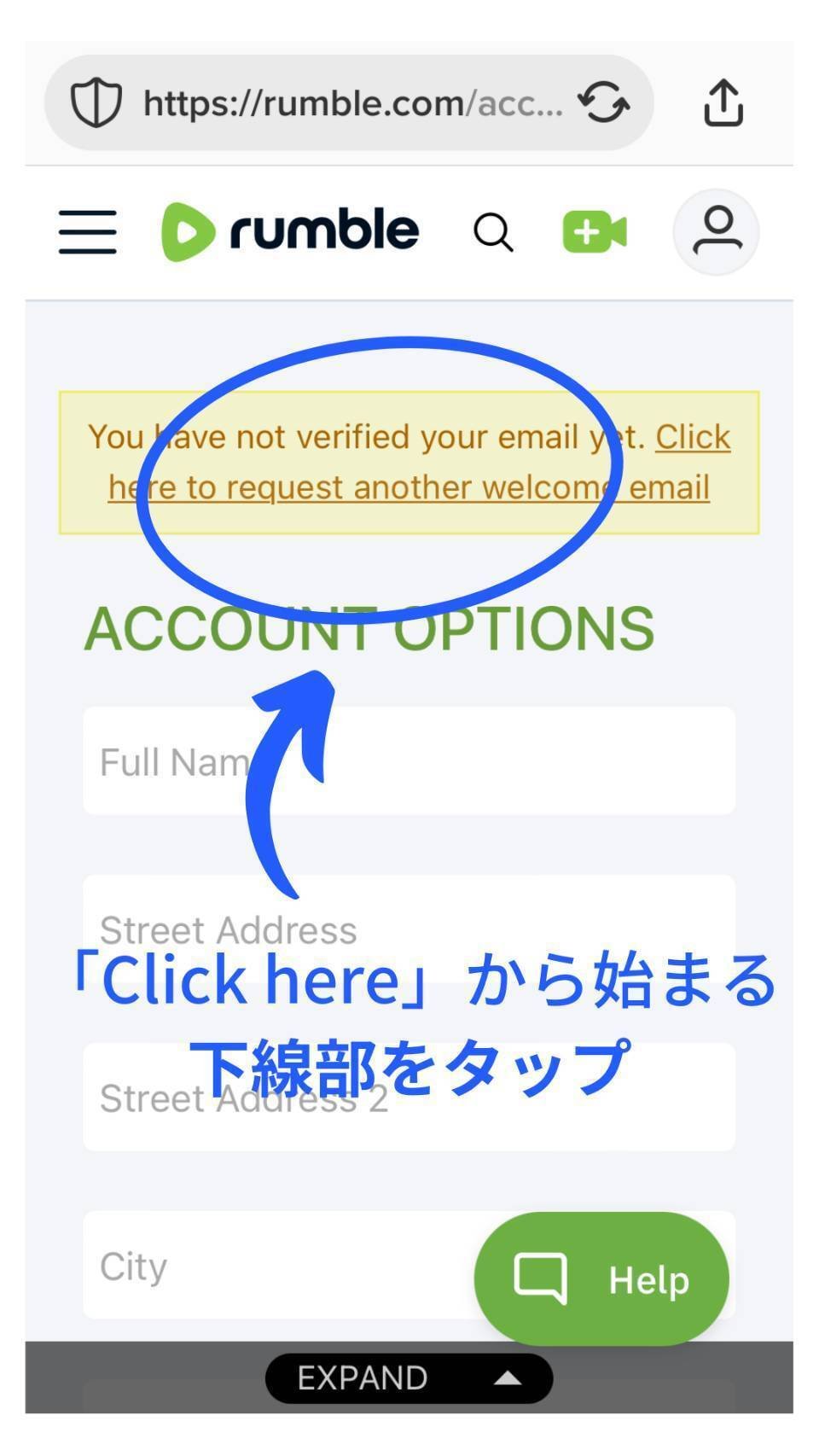Open Rumble search with the magnifier icon

point(493,232)
